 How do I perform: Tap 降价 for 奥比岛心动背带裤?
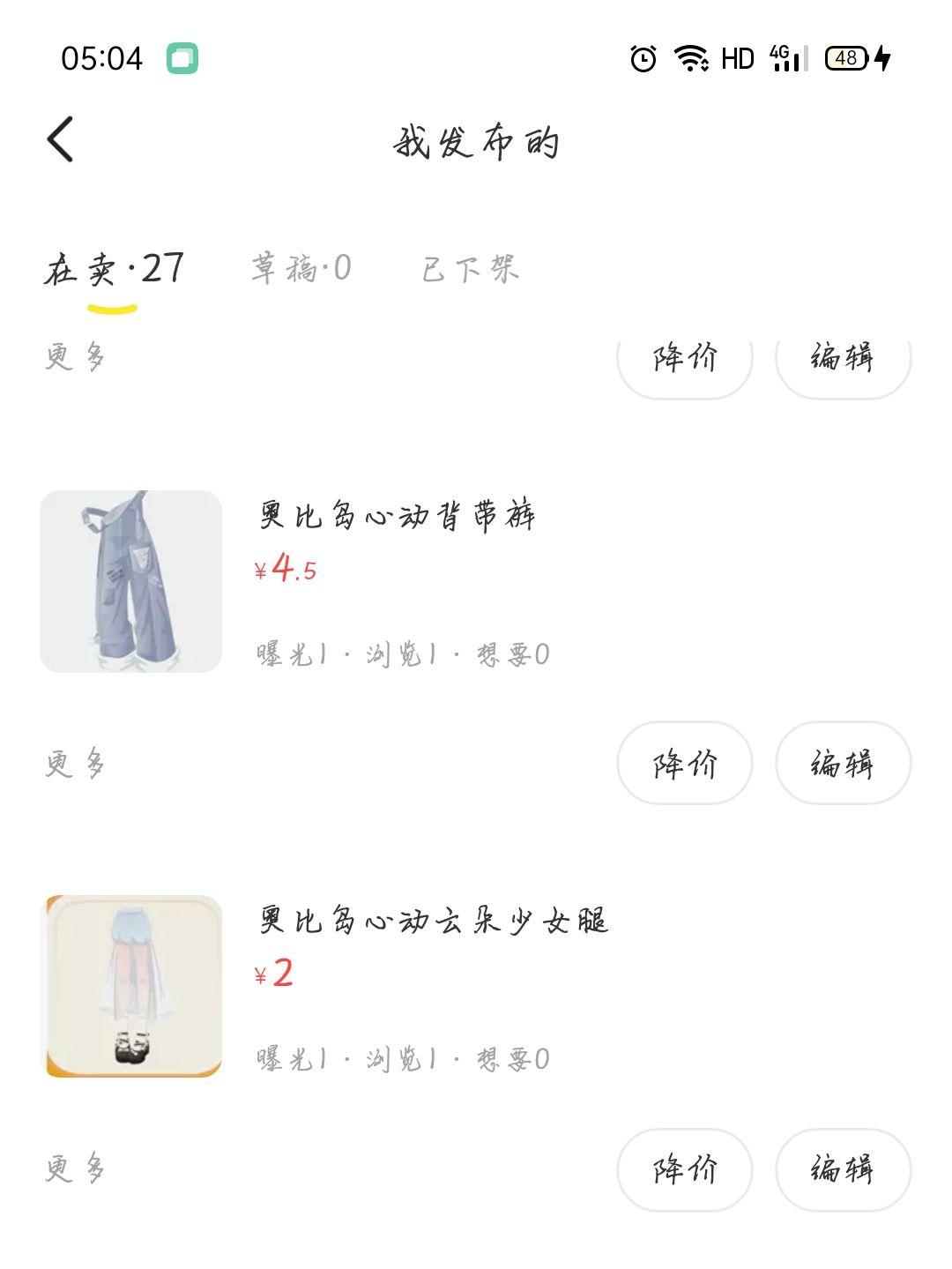(685, 763)
